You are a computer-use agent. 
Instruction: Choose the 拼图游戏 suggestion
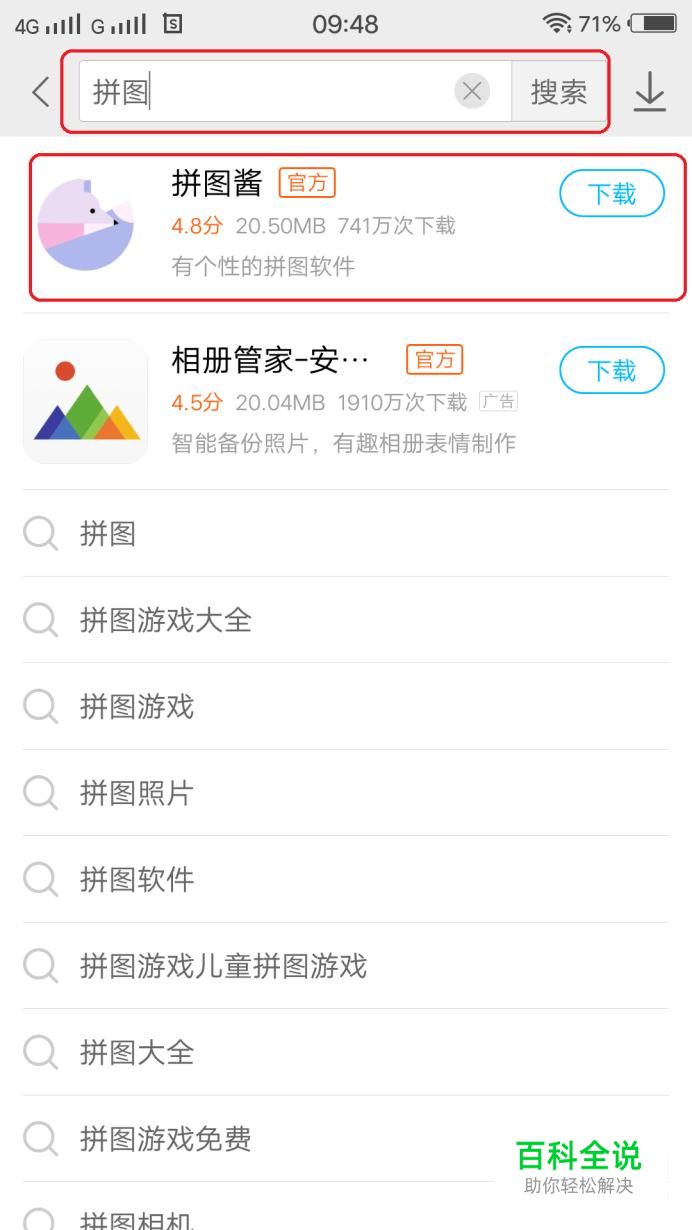[x=137, y=707]
